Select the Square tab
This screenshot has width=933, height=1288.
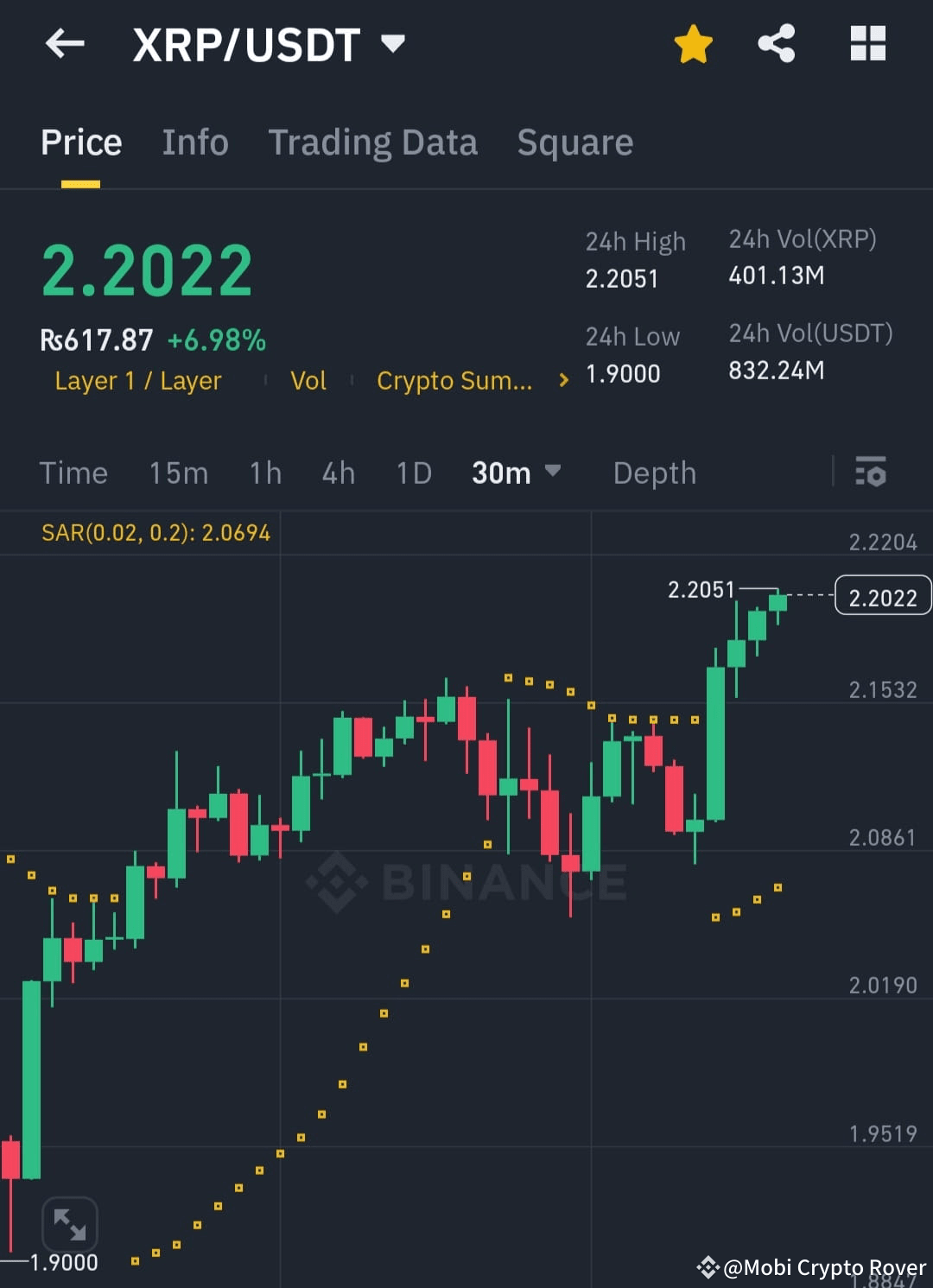pos(574,142)
